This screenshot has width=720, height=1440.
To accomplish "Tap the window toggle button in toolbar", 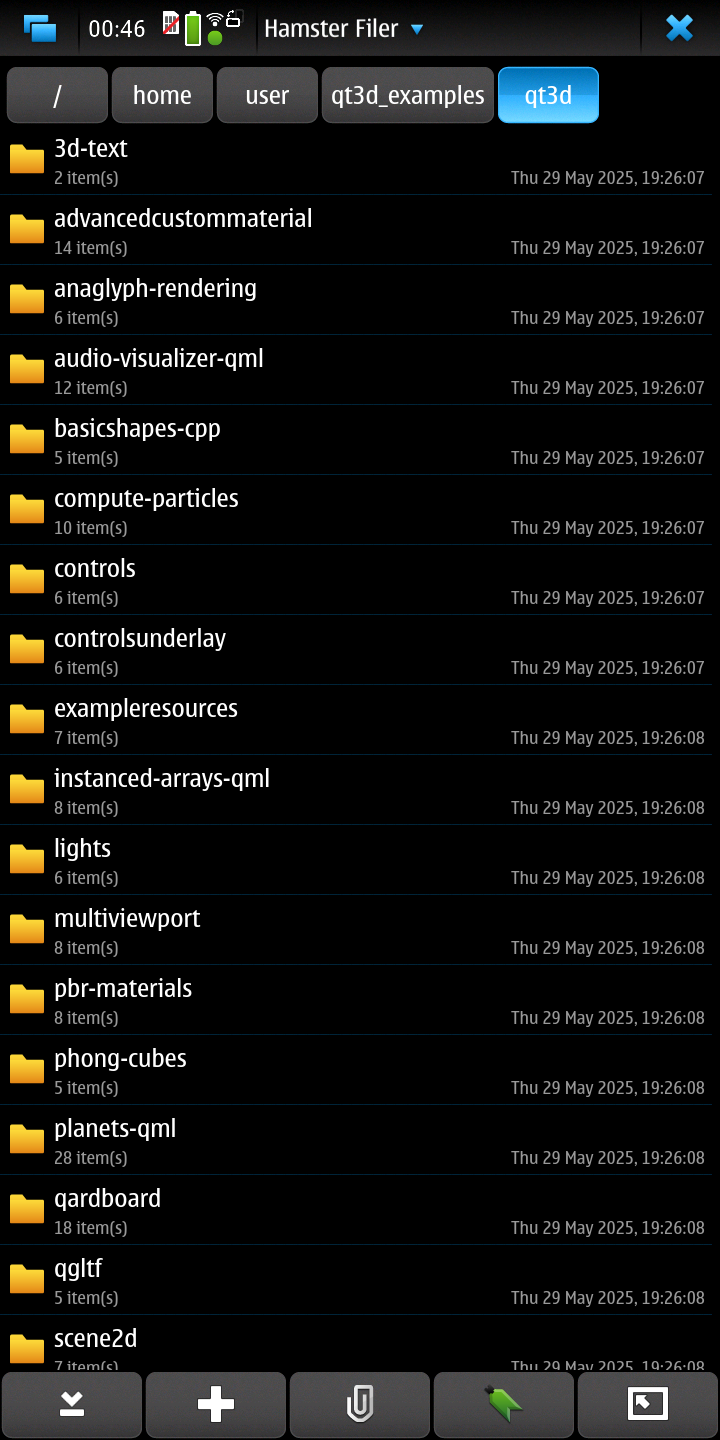I will point(648,1405).
